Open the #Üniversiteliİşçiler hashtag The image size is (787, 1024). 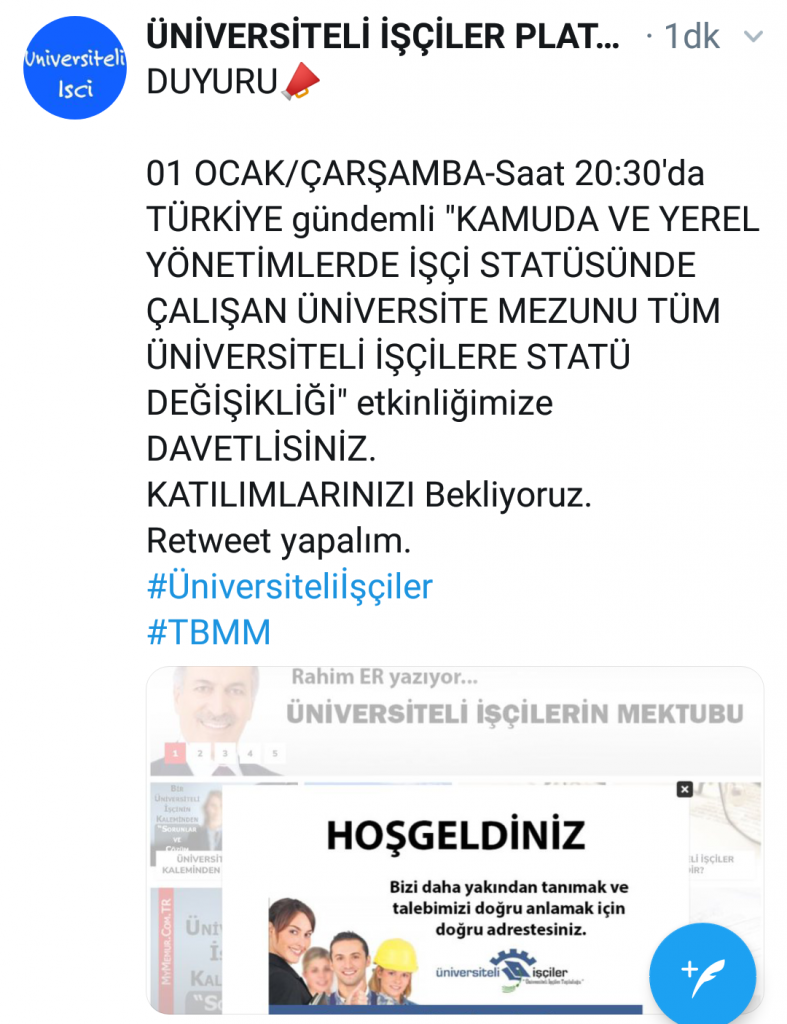pyautogui.click(x=290, y=586)
